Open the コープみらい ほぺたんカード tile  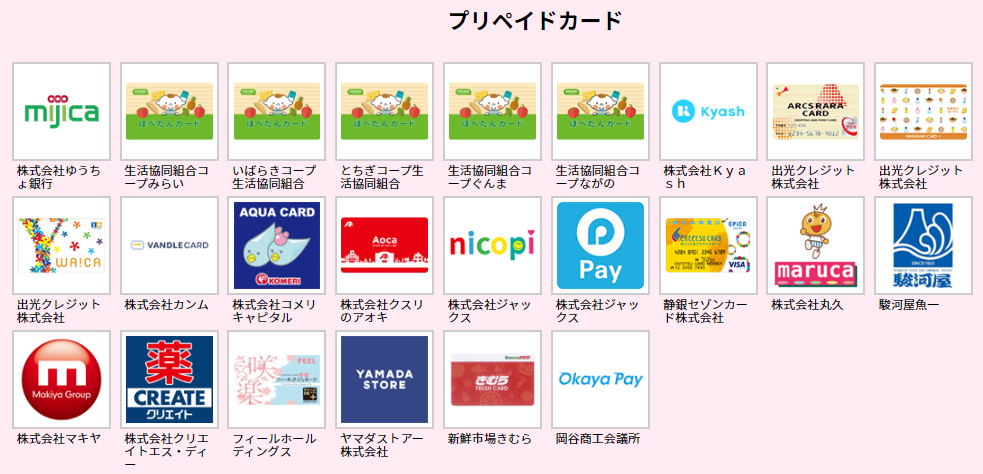169,111
